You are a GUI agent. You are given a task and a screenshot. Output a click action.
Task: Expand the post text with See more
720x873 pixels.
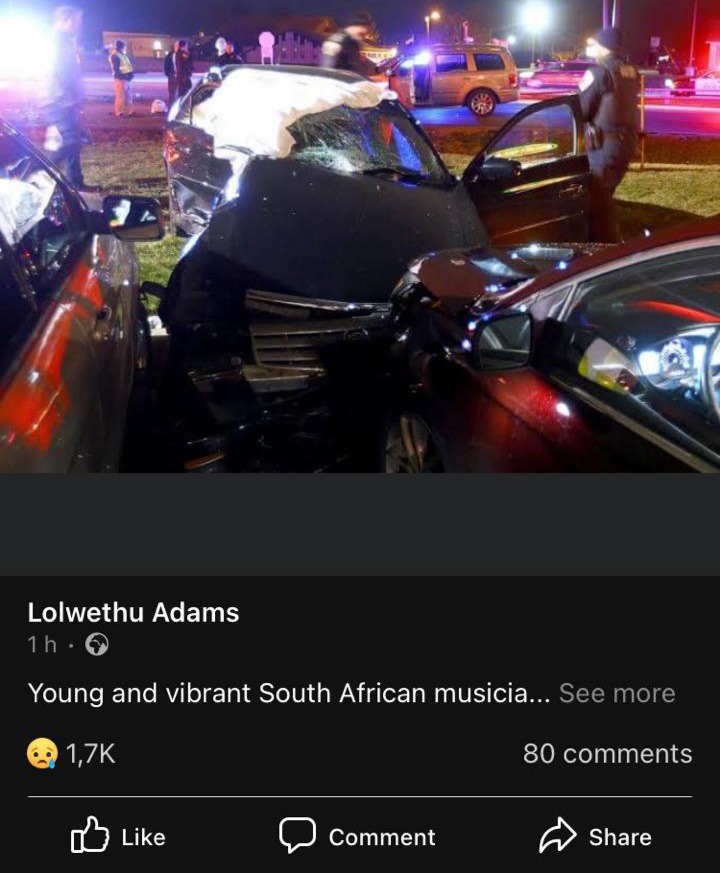point(616,693)
